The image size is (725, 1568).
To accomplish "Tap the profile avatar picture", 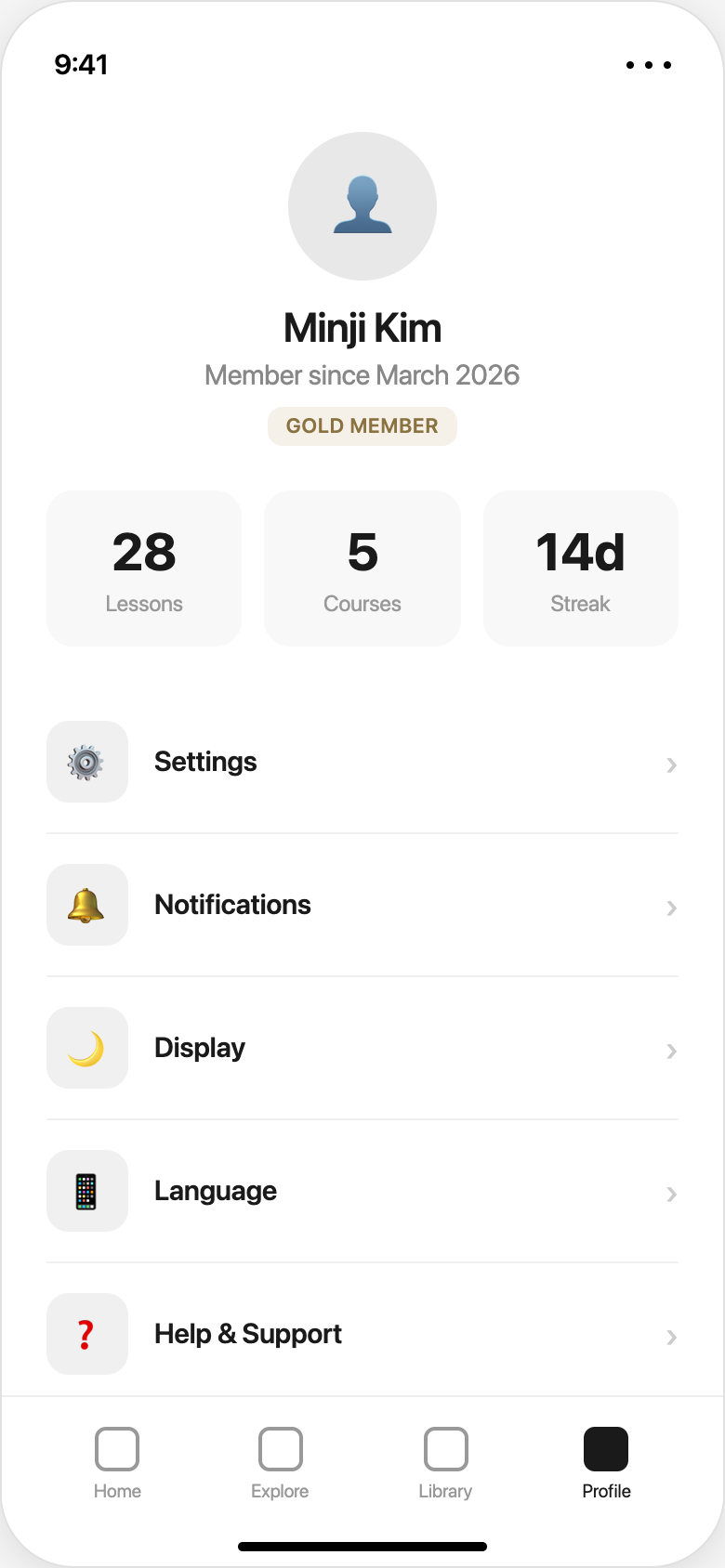I will coord(362,206).
